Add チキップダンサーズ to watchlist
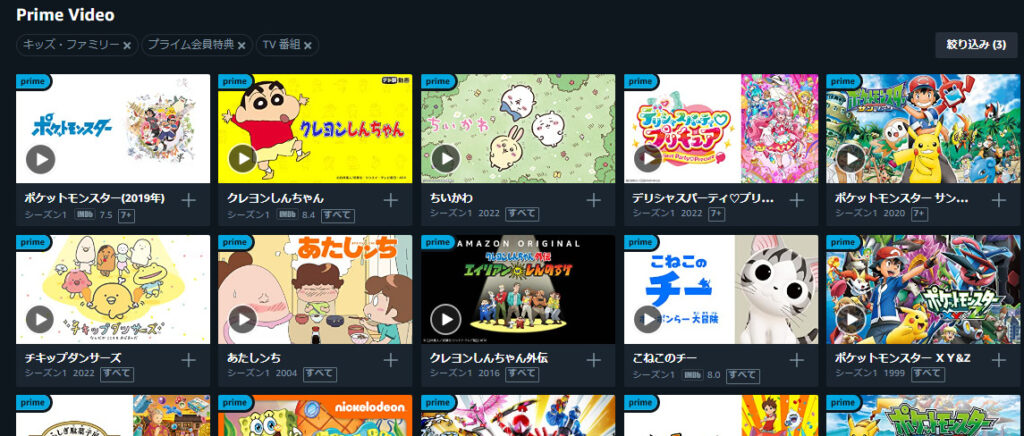Screen dimensions: 1024x436 point(189,360)
